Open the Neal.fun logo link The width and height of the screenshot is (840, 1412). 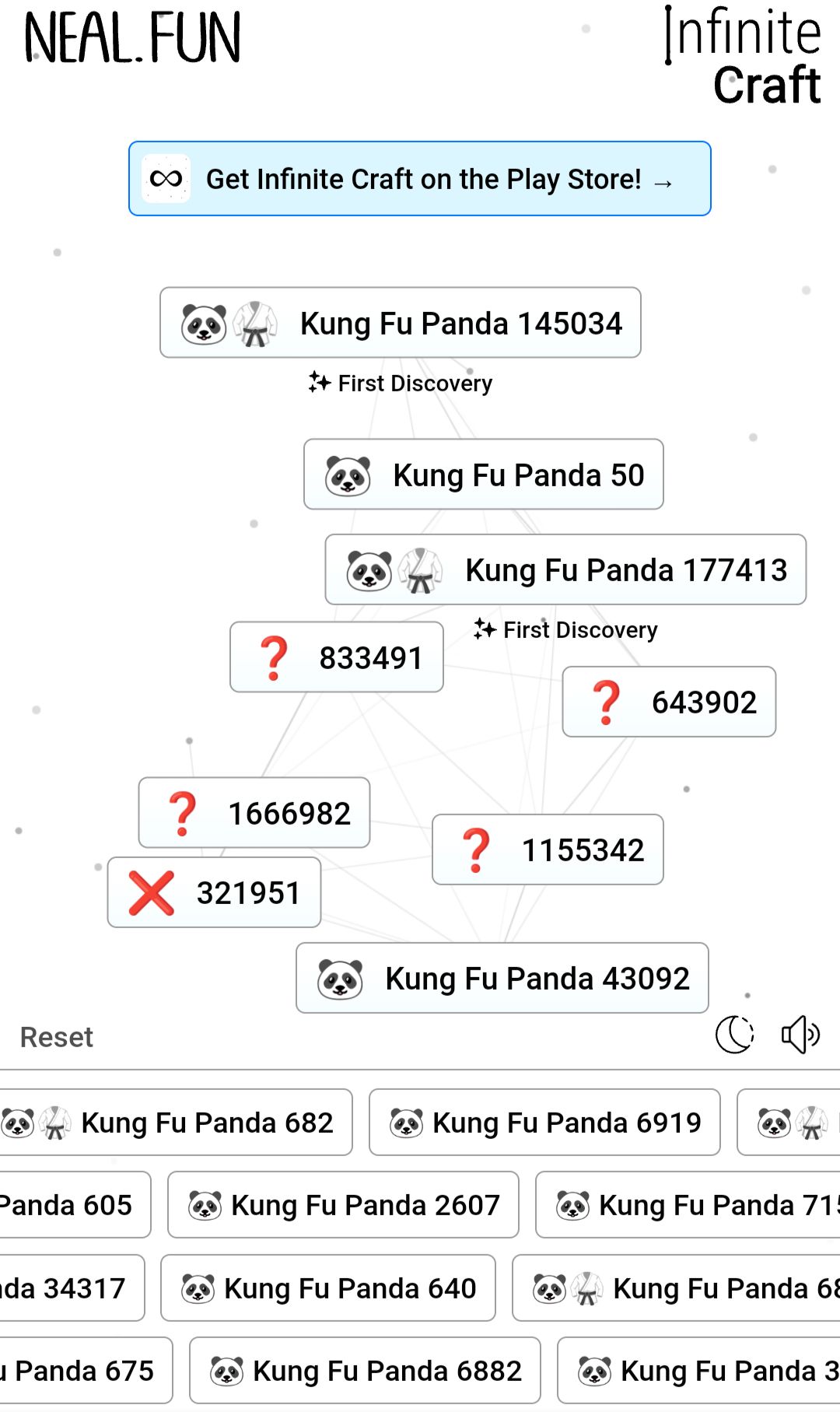pos(132,37)
